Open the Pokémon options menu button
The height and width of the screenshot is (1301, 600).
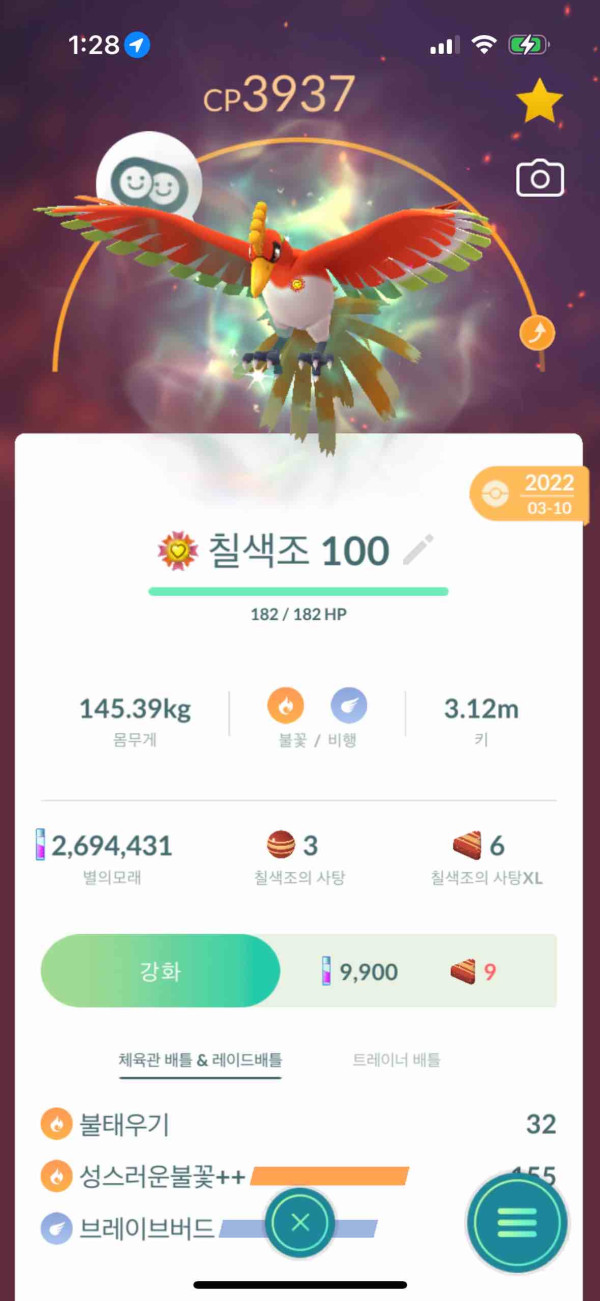[517, 1222]
